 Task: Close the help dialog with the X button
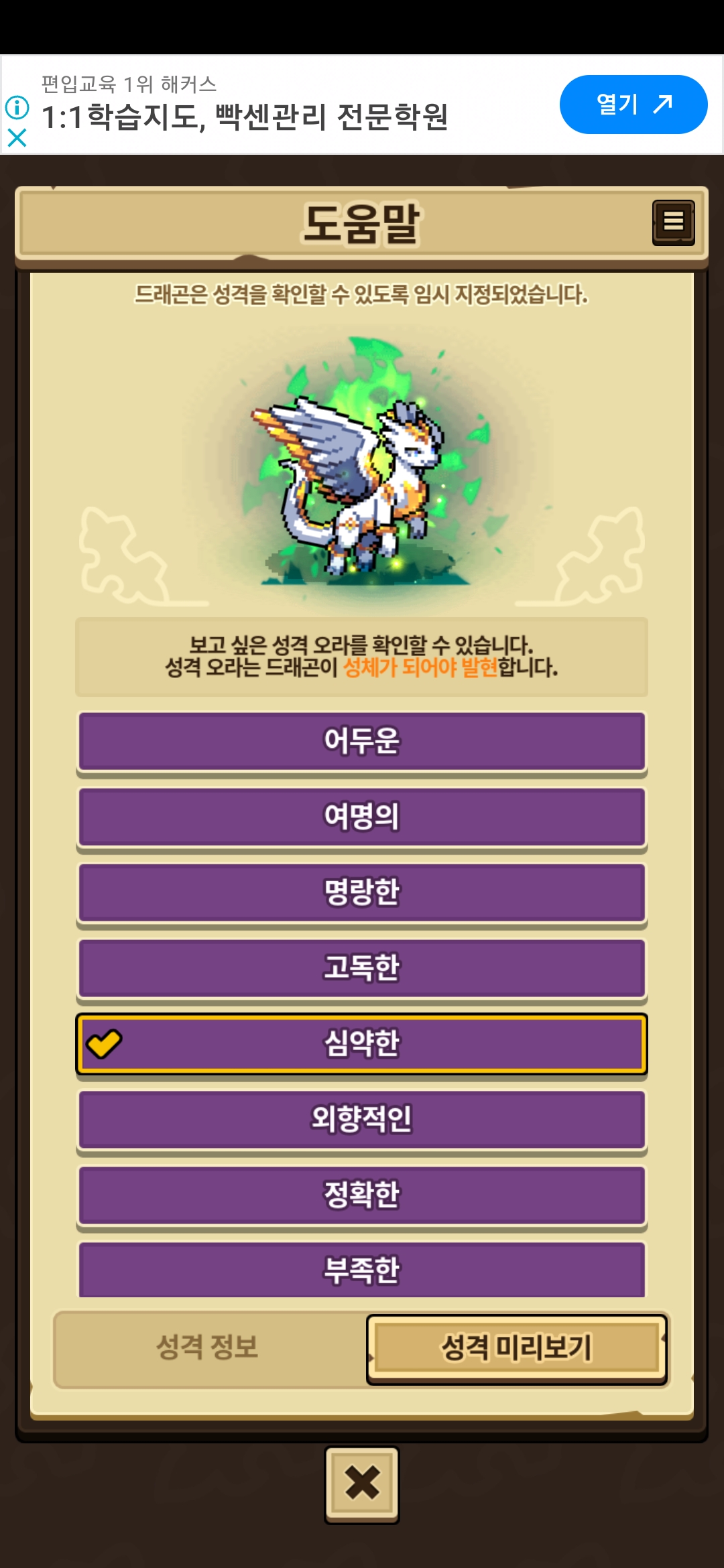coord(362,1484)
